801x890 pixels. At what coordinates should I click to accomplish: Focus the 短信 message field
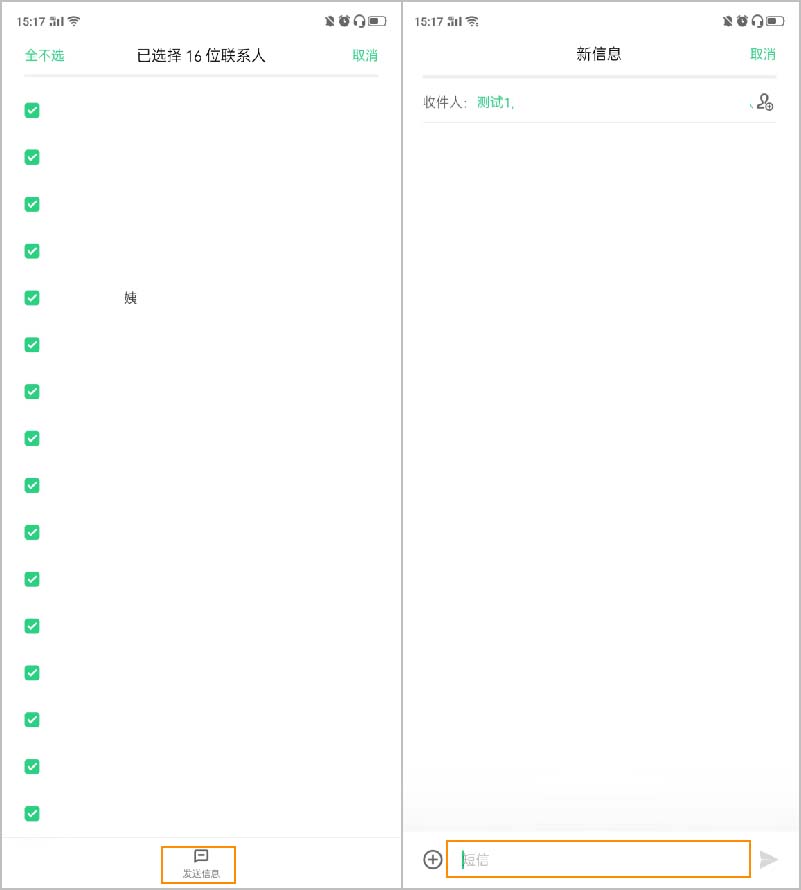[600, 859]
